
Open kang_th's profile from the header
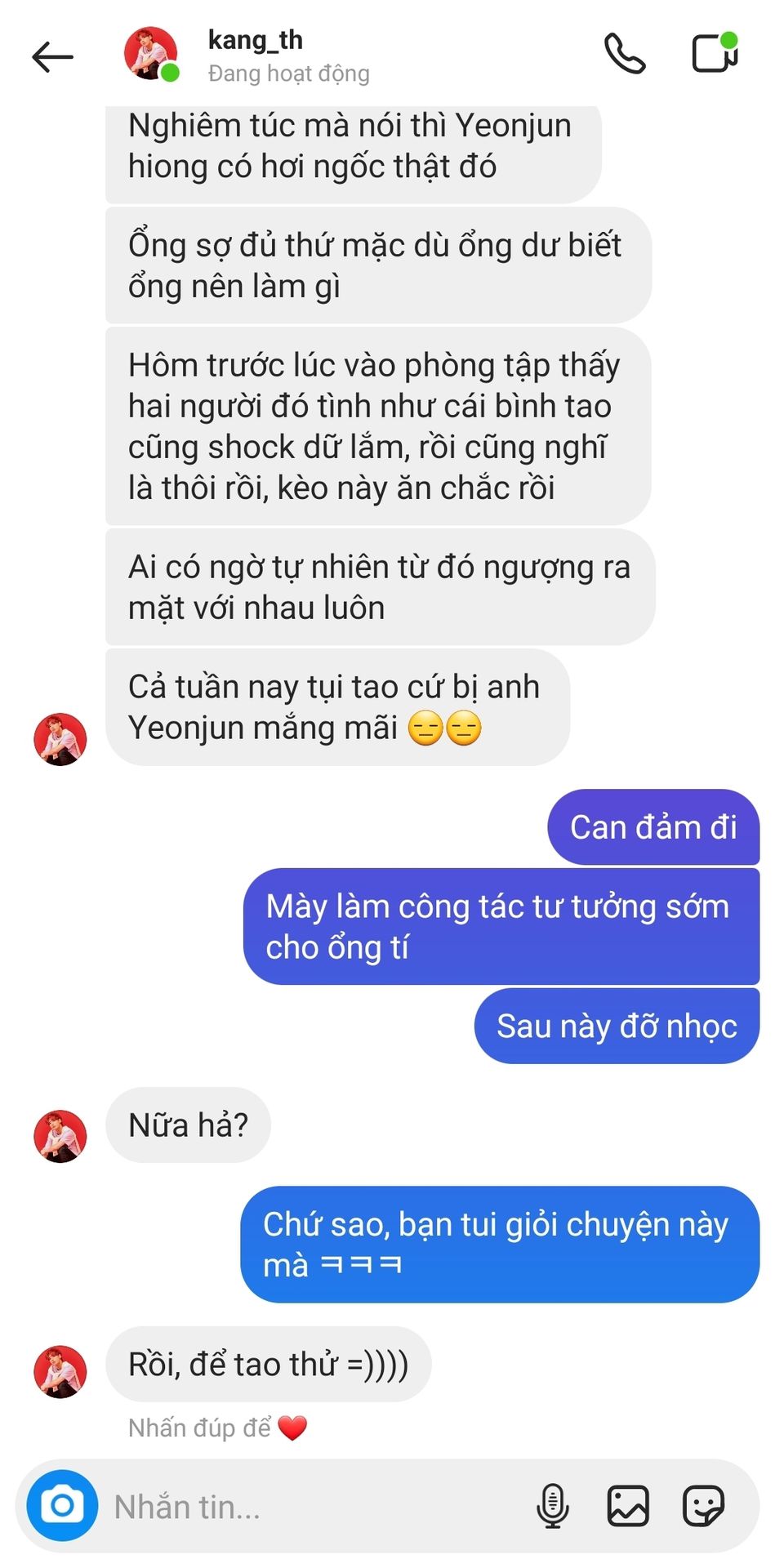pyautogui.click(x=255, y=55)
